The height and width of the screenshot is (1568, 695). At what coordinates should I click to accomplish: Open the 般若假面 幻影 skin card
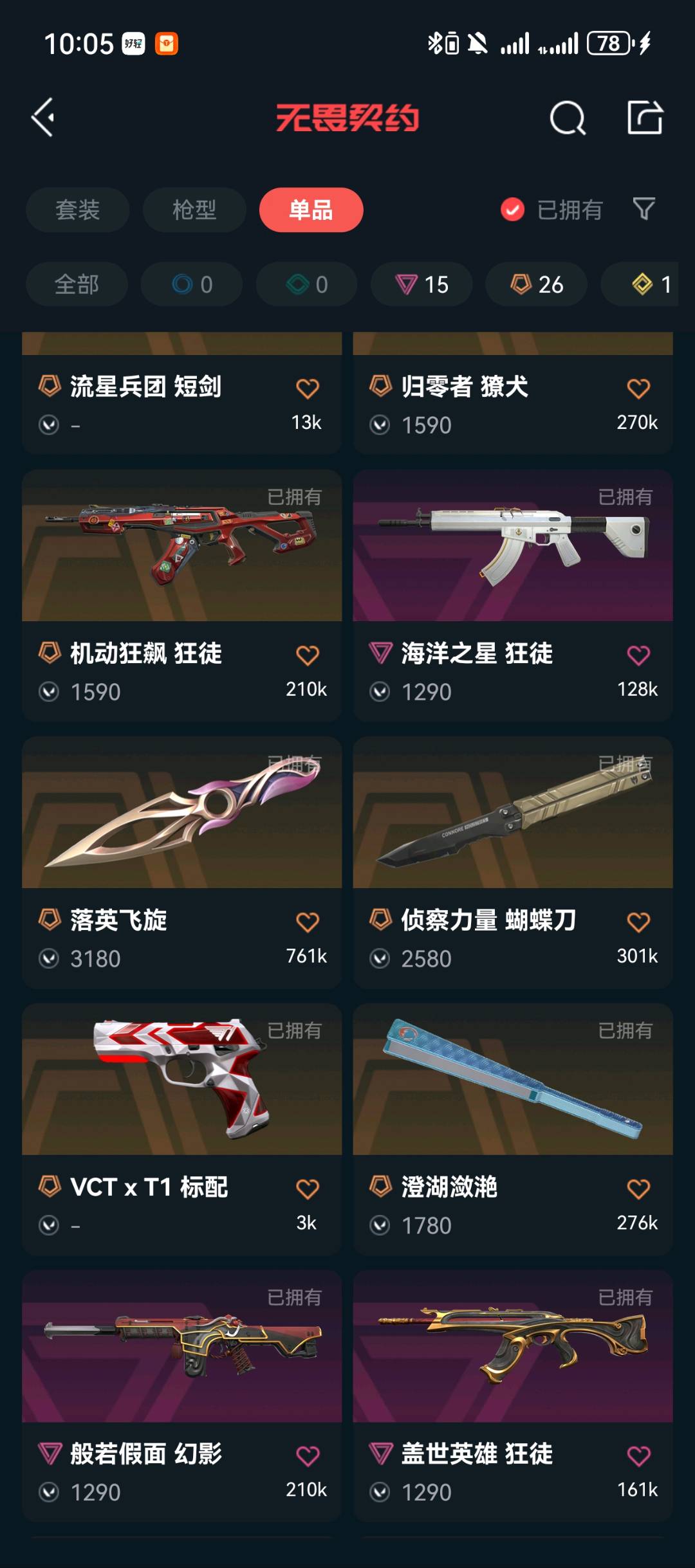pos(182,1396)
